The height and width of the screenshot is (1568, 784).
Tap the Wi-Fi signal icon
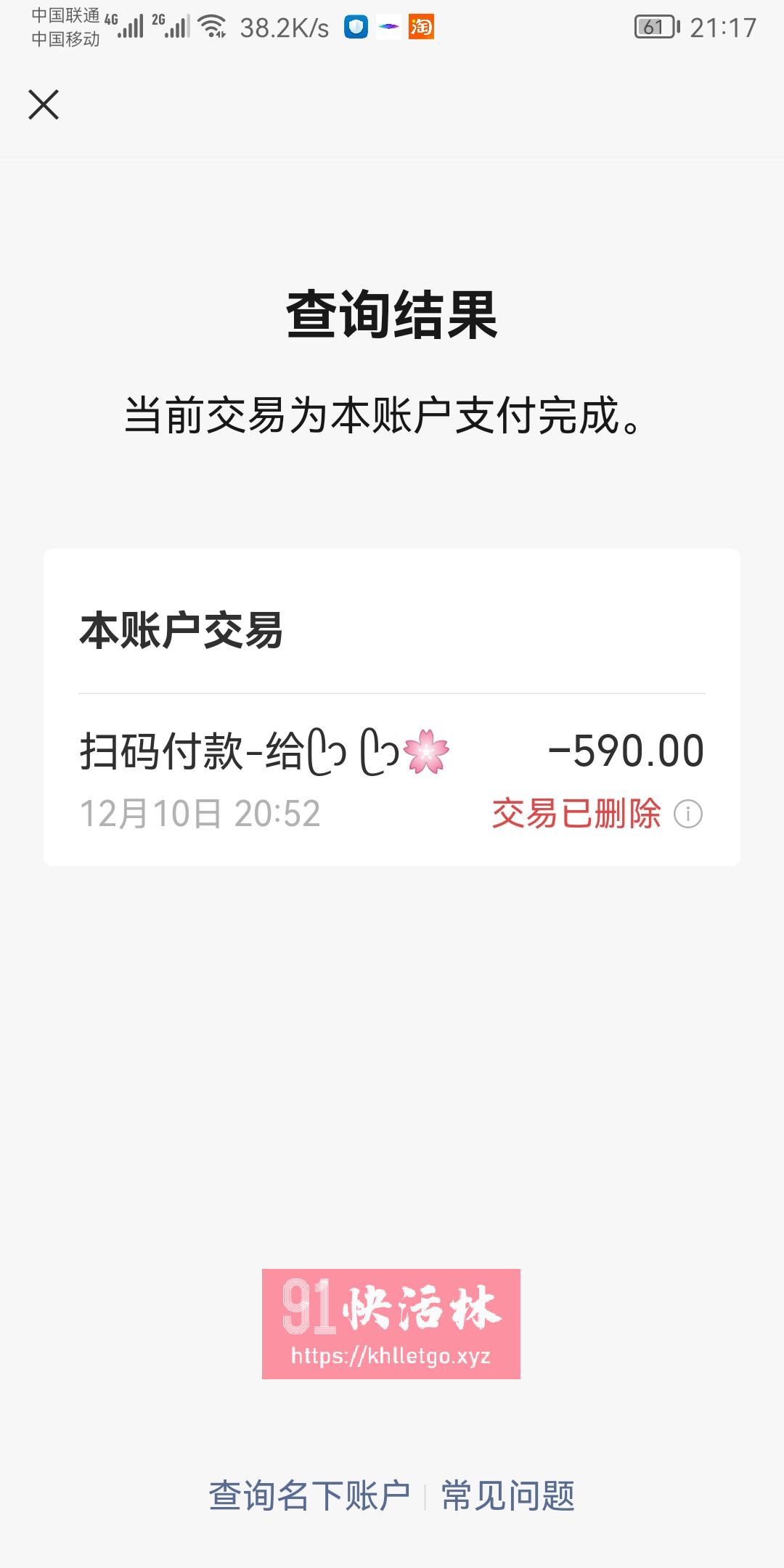tap(211, 28)
